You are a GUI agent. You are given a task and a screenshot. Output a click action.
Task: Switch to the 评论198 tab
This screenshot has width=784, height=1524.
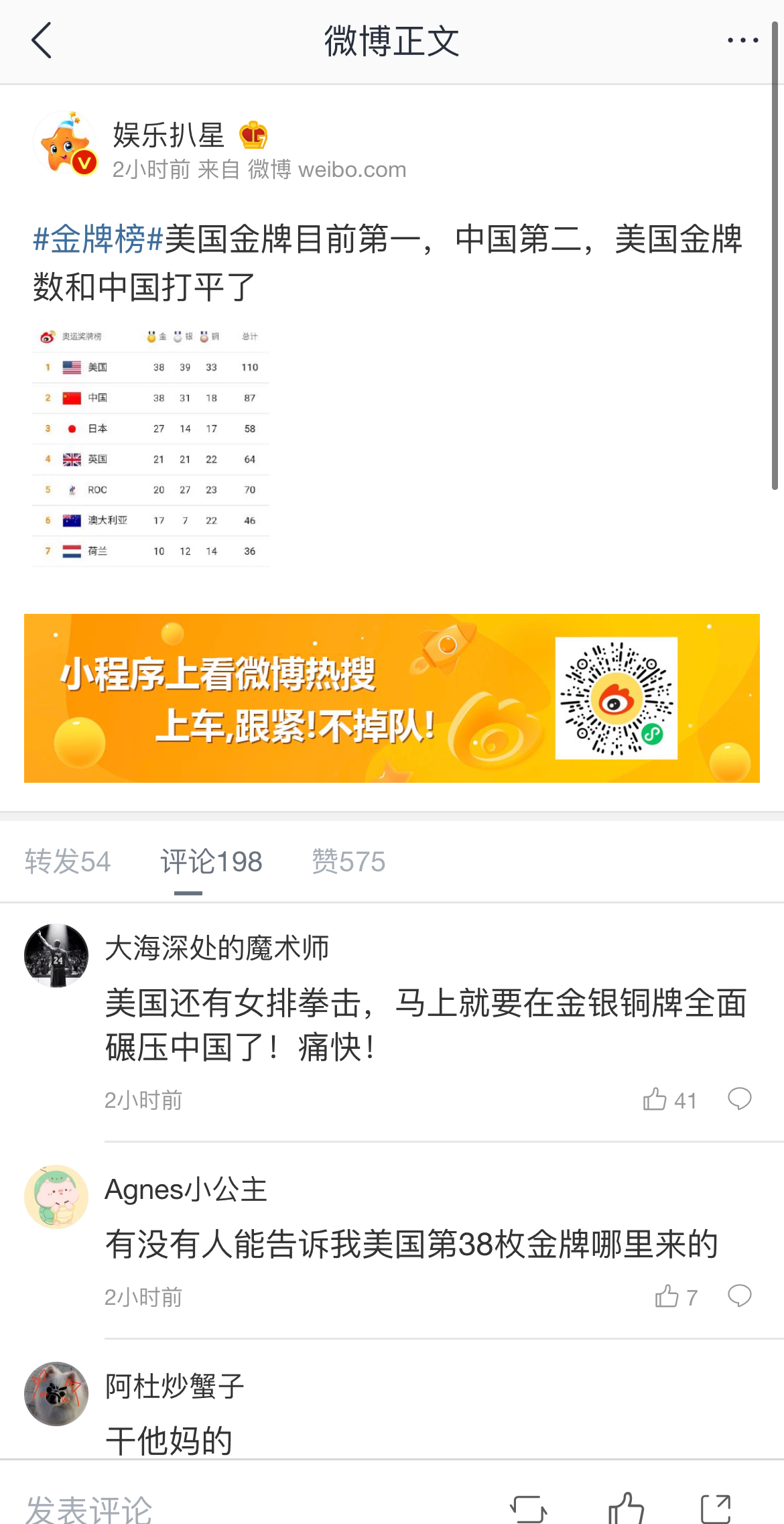point(211,861)
